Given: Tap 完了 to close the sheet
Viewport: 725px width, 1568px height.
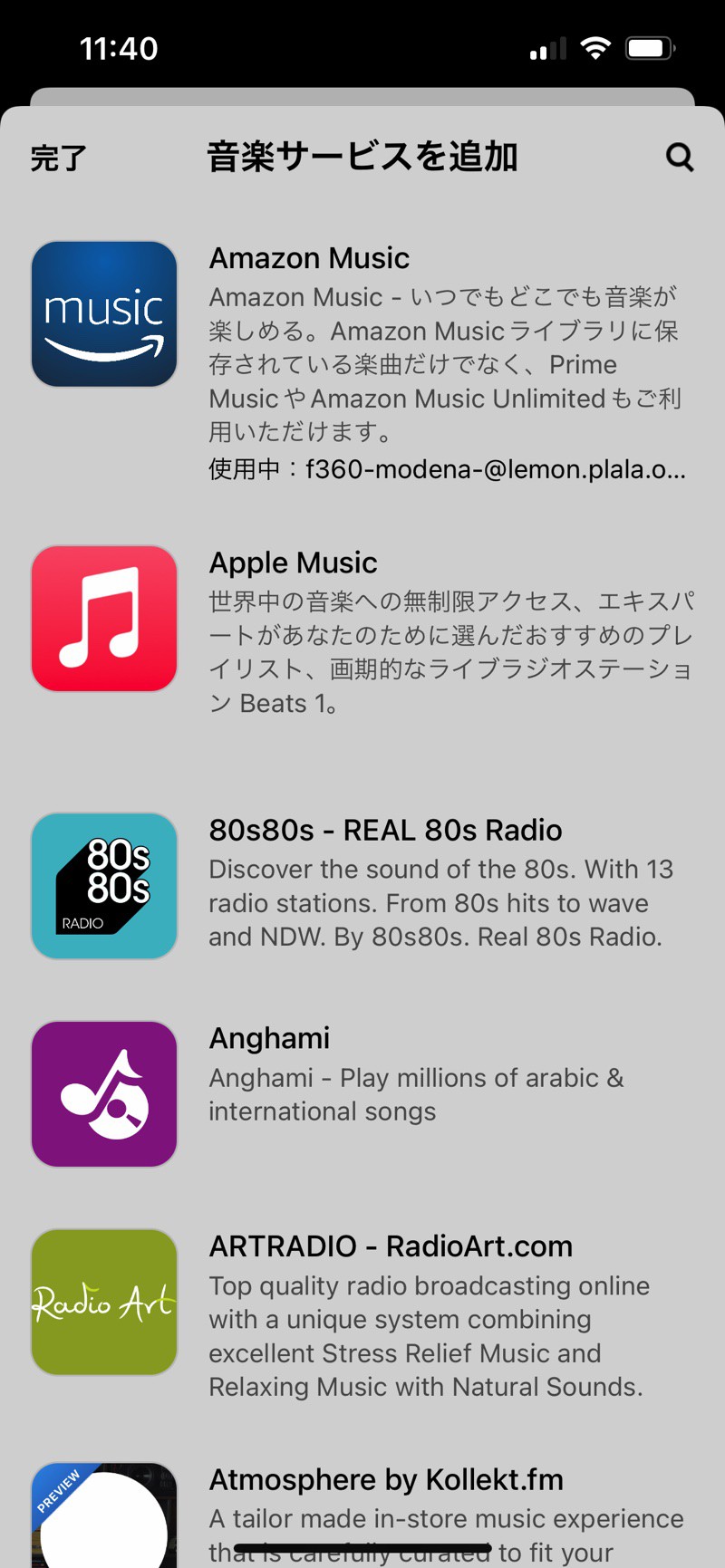Looking at the screenshot, I should point(58,159).
